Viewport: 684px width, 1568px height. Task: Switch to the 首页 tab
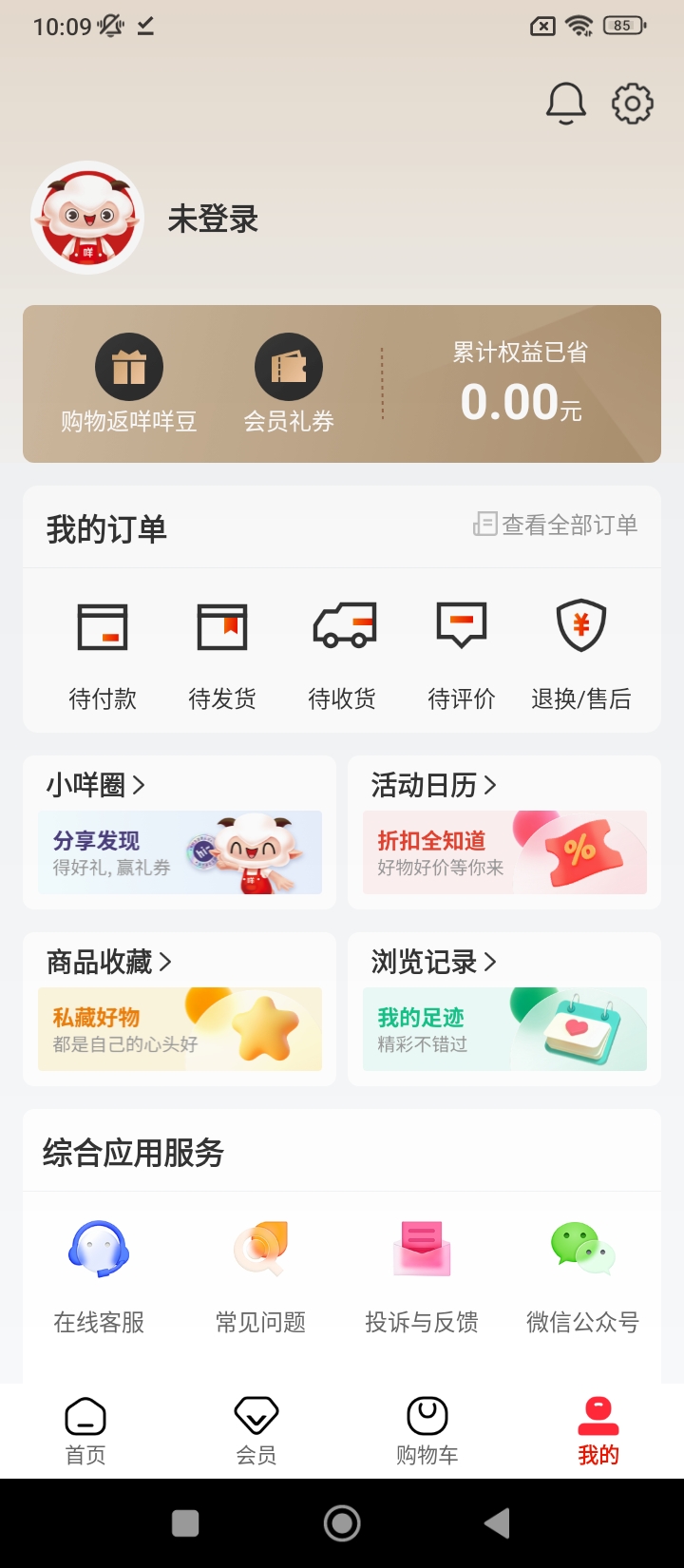tap(85, 1430)
